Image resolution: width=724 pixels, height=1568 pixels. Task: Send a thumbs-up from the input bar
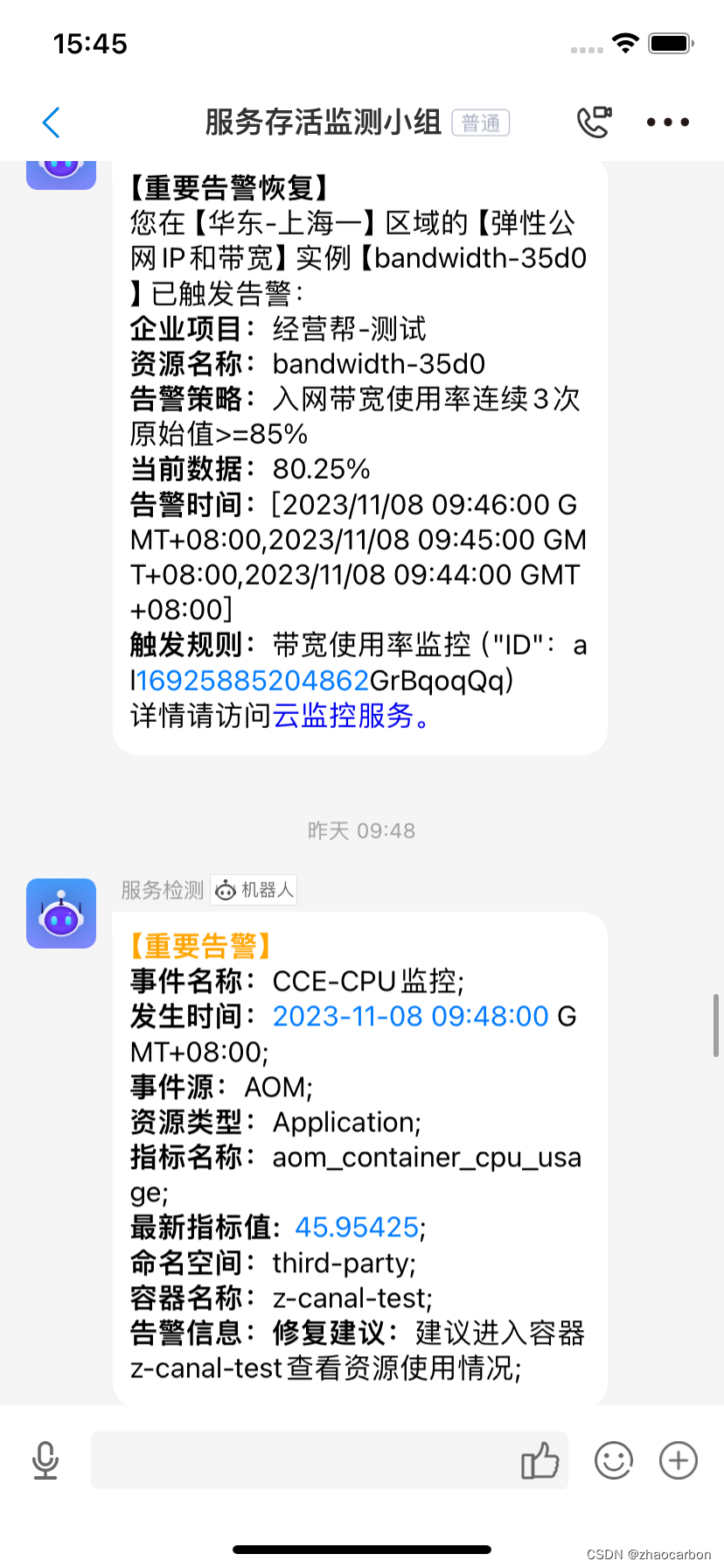coord(539,1459)
